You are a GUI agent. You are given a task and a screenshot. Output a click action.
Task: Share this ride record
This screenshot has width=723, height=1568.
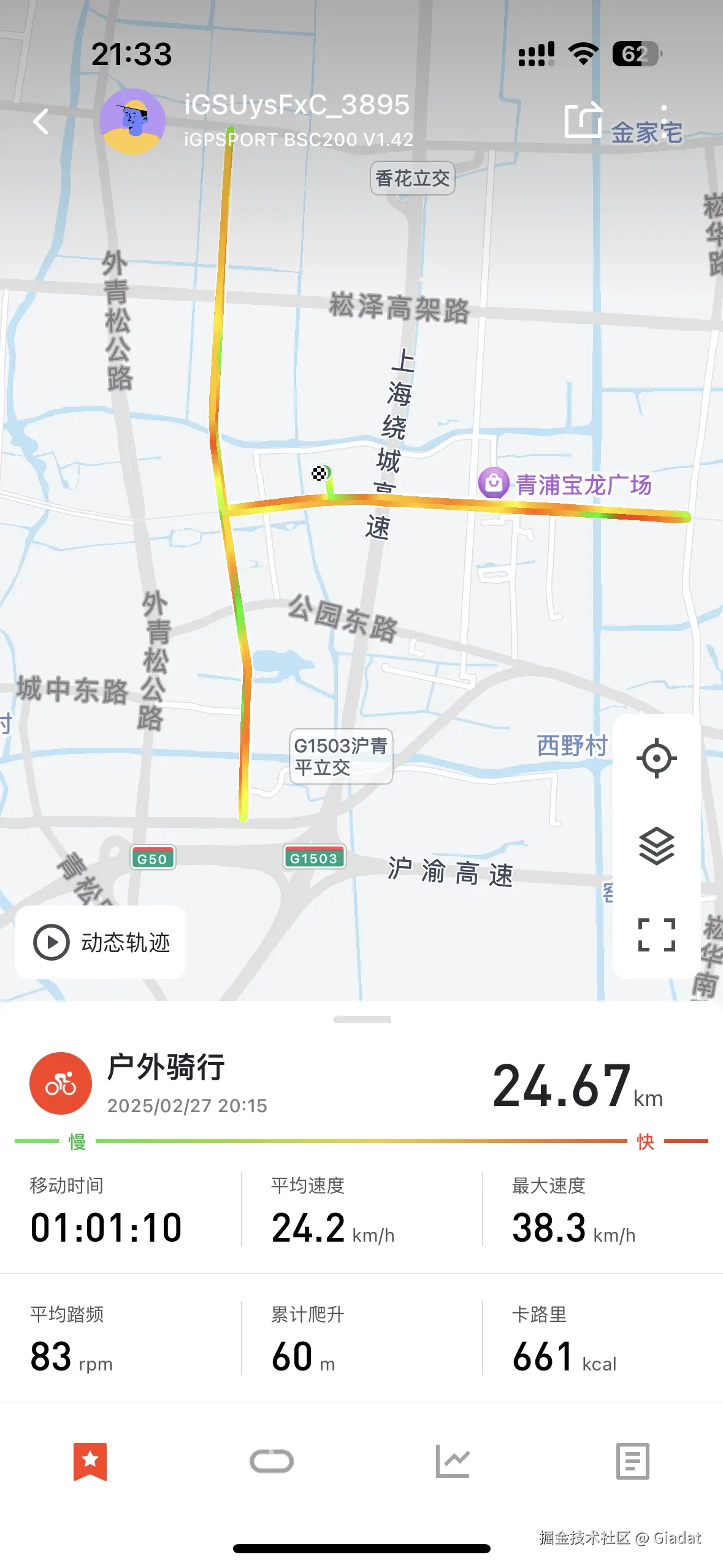pos(582,120)
